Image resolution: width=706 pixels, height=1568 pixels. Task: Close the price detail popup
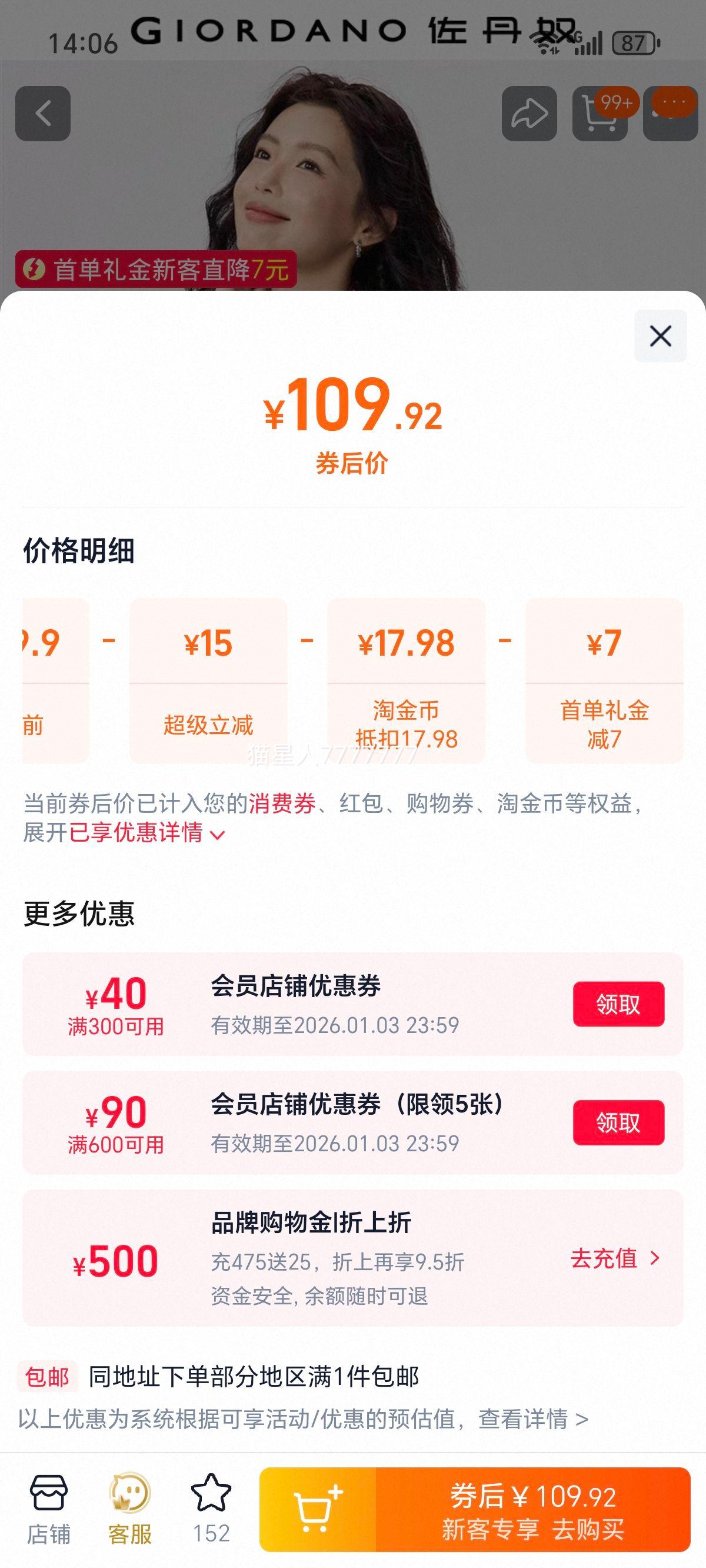[x=661, y=335]
